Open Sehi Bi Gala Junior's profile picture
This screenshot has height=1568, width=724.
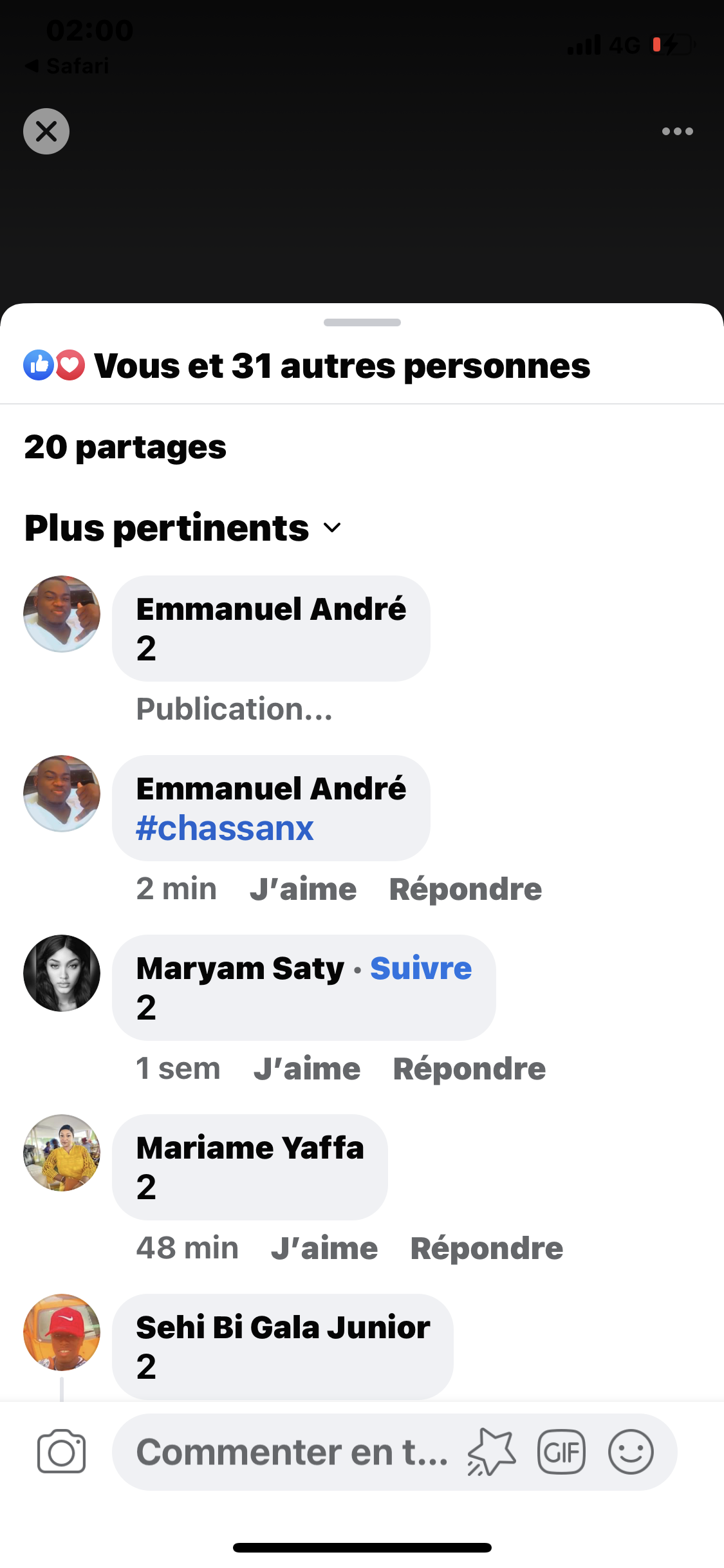click(x=62, y=1332)
